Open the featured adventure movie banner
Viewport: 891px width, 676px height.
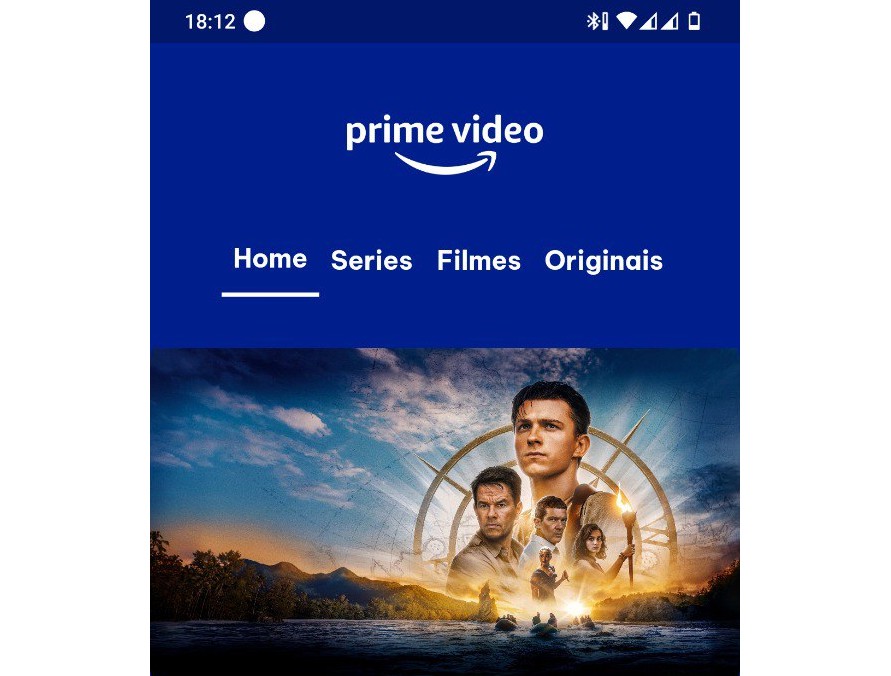(x=444, y=510)
